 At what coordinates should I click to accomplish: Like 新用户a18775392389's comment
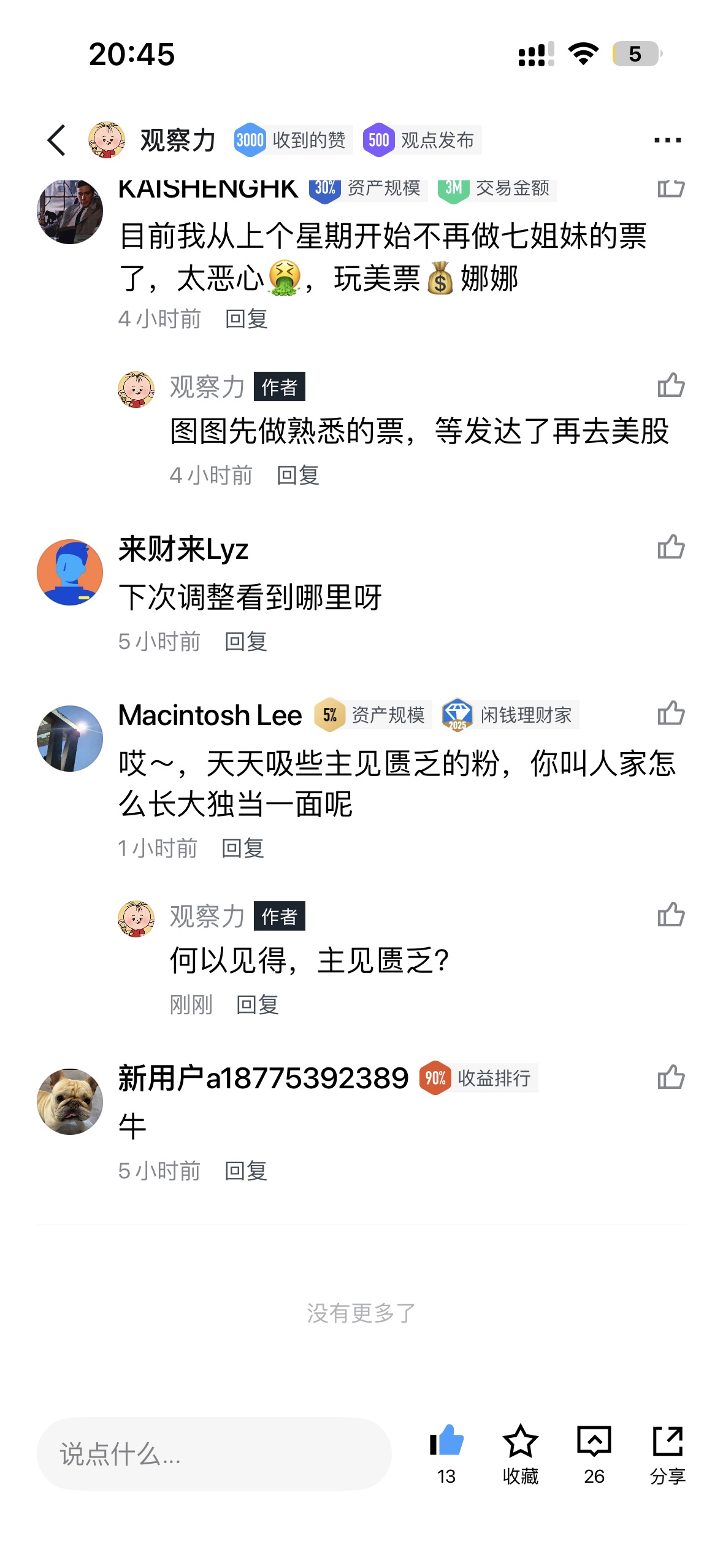click(x=671, y=1077)
